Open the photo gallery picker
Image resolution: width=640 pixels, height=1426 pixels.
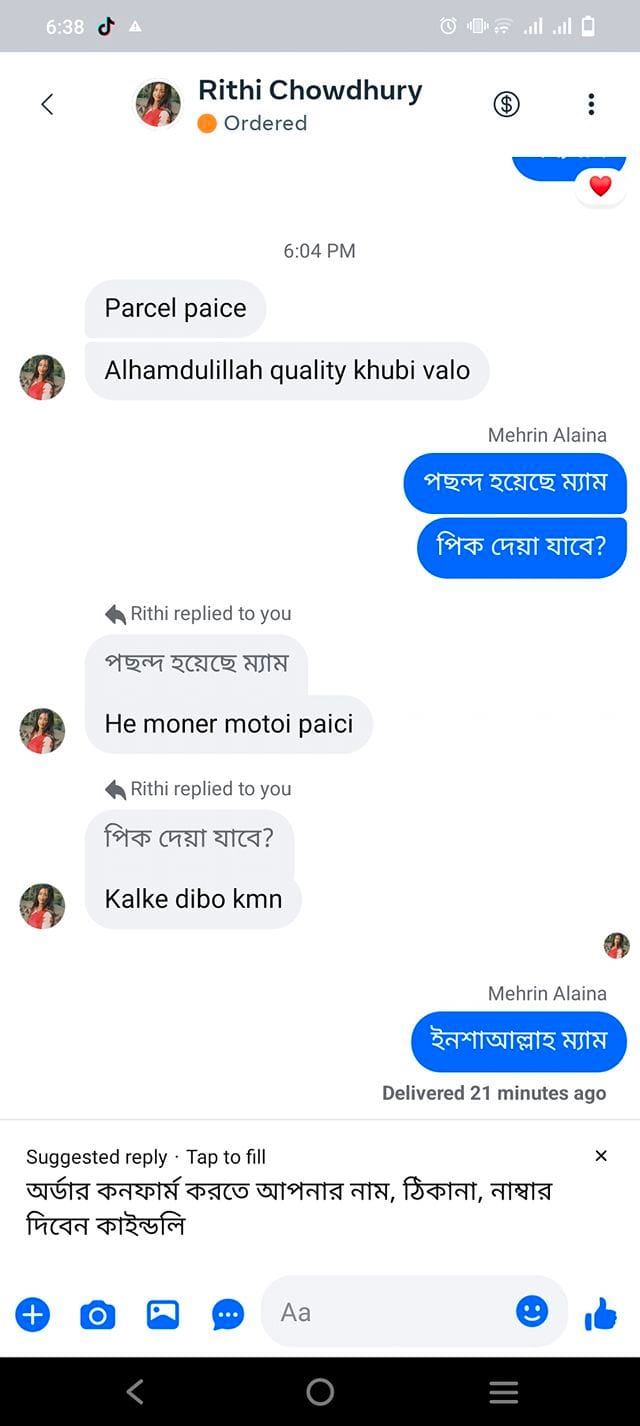(x=163, y=1313)
